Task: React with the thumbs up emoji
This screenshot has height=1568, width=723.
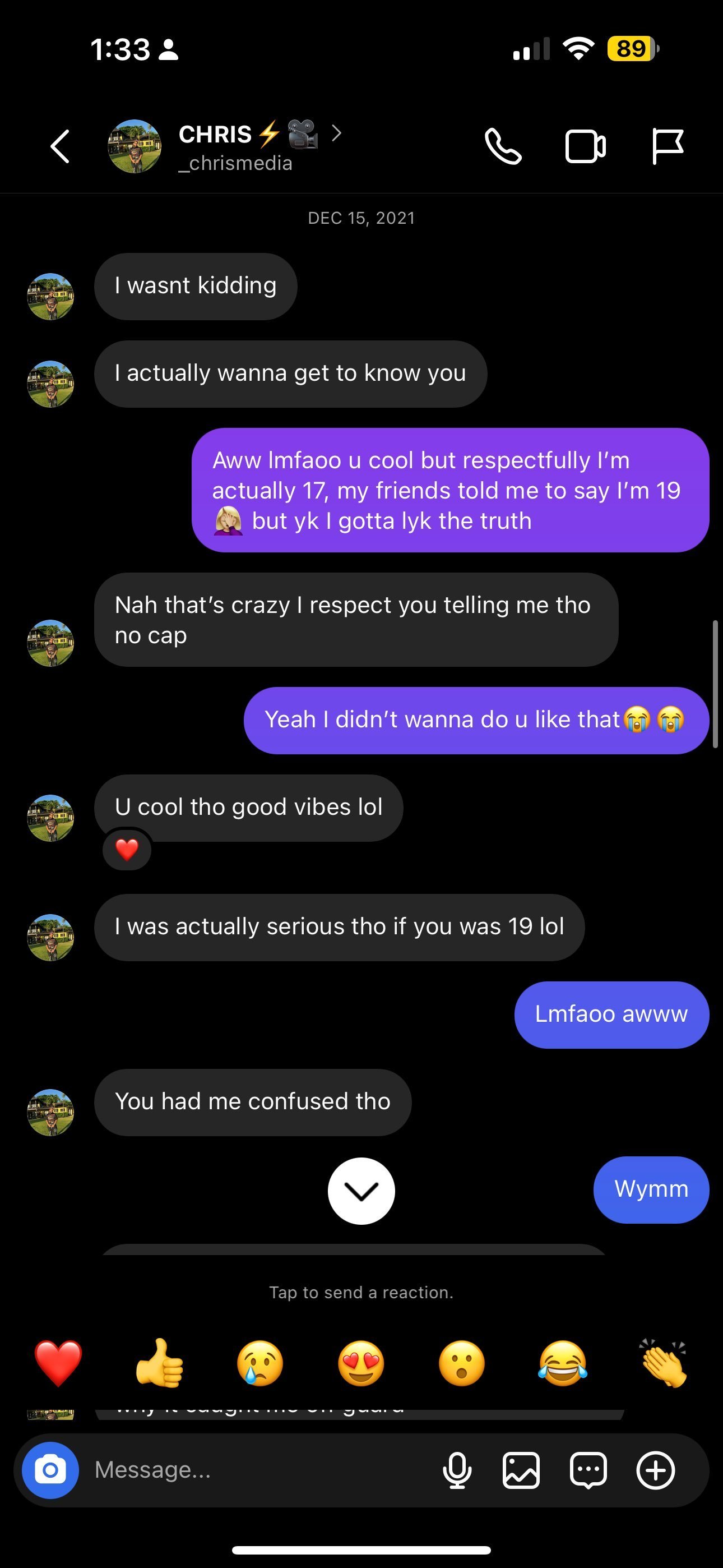Action: tap(159, 1363)
